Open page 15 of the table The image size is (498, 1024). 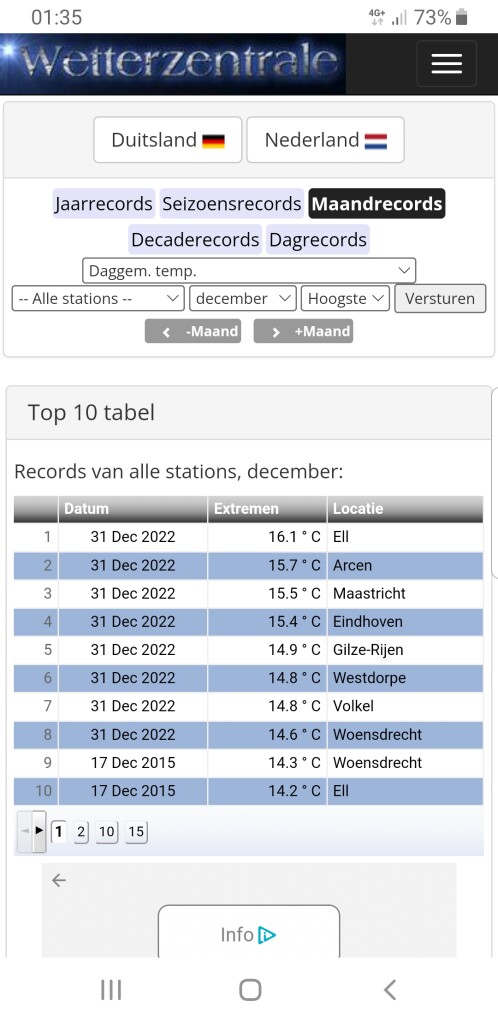coord(136,831)
